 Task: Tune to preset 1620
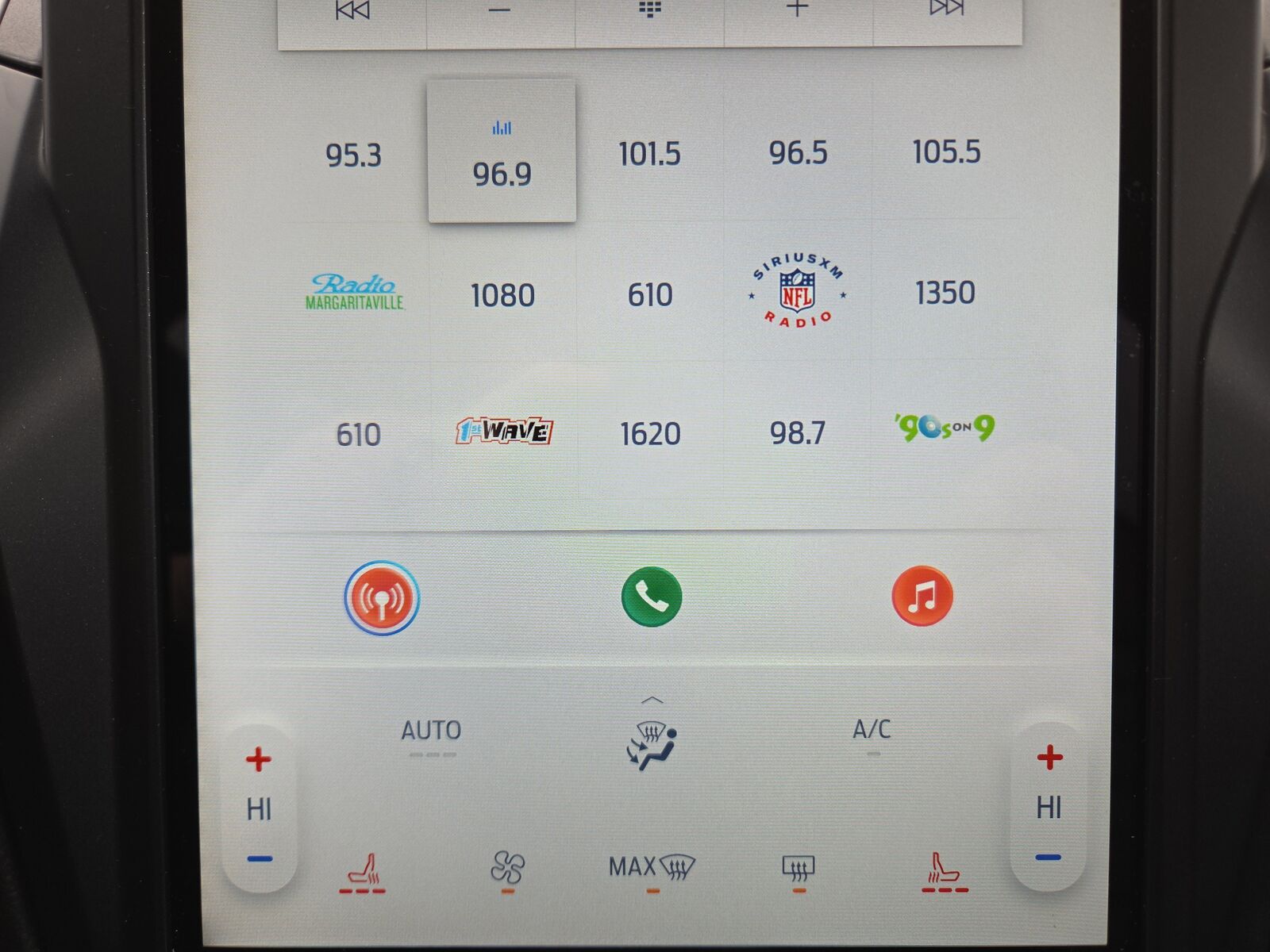[x=650, y=433]
